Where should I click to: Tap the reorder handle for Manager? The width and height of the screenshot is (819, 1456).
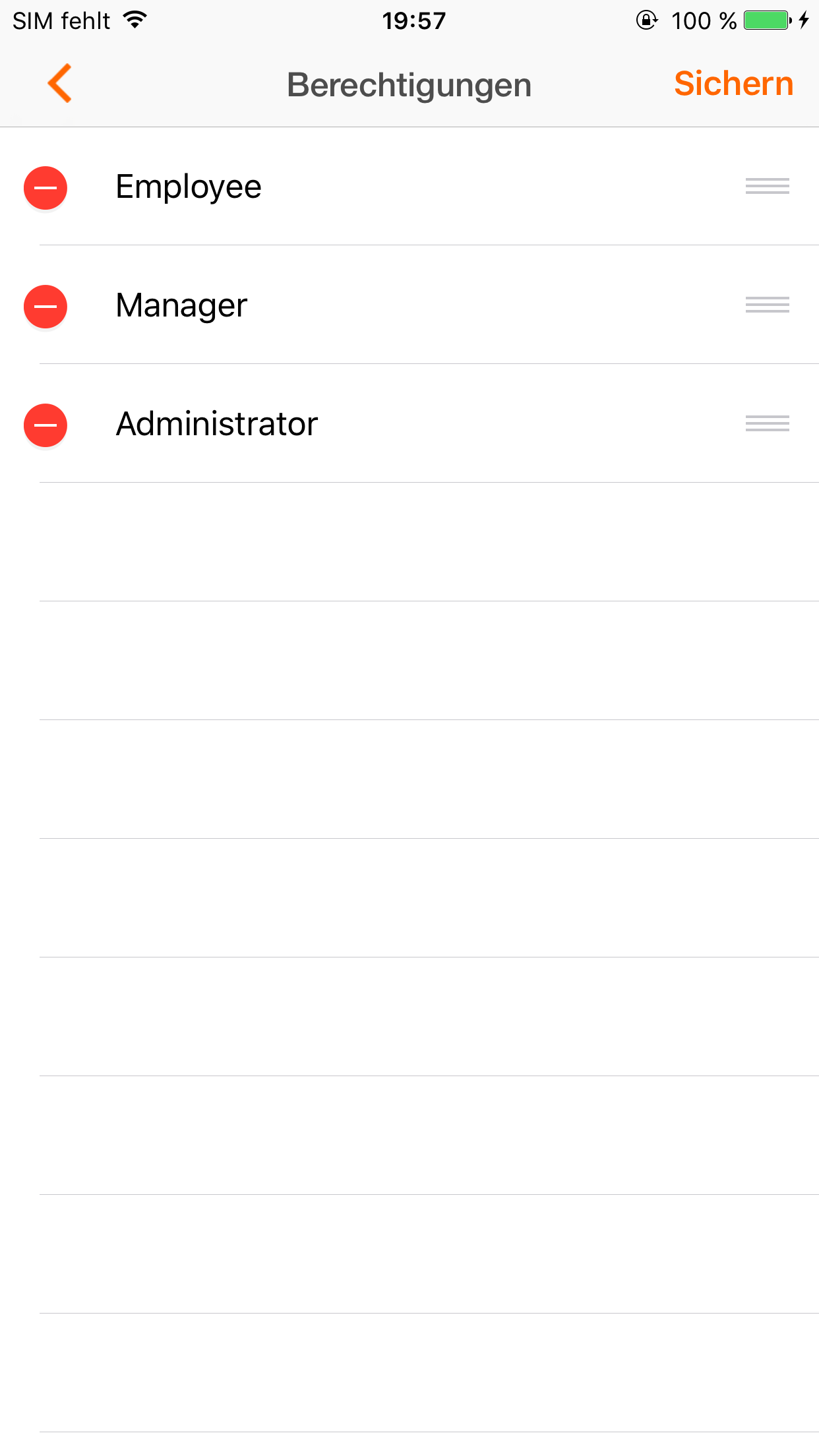tap(767, 306)
